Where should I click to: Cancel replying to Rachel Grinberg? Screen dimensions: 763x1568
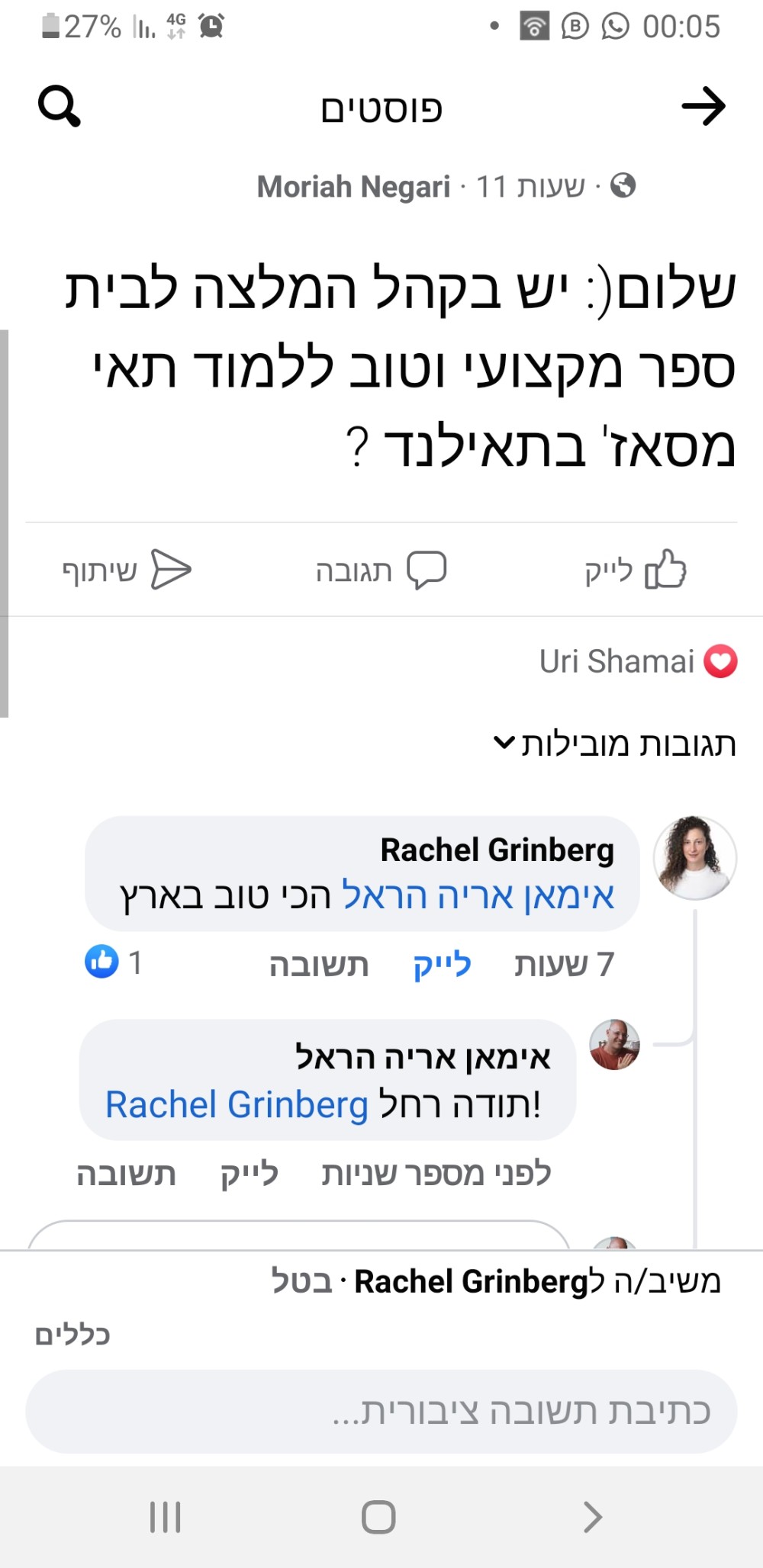[301, 1282]
